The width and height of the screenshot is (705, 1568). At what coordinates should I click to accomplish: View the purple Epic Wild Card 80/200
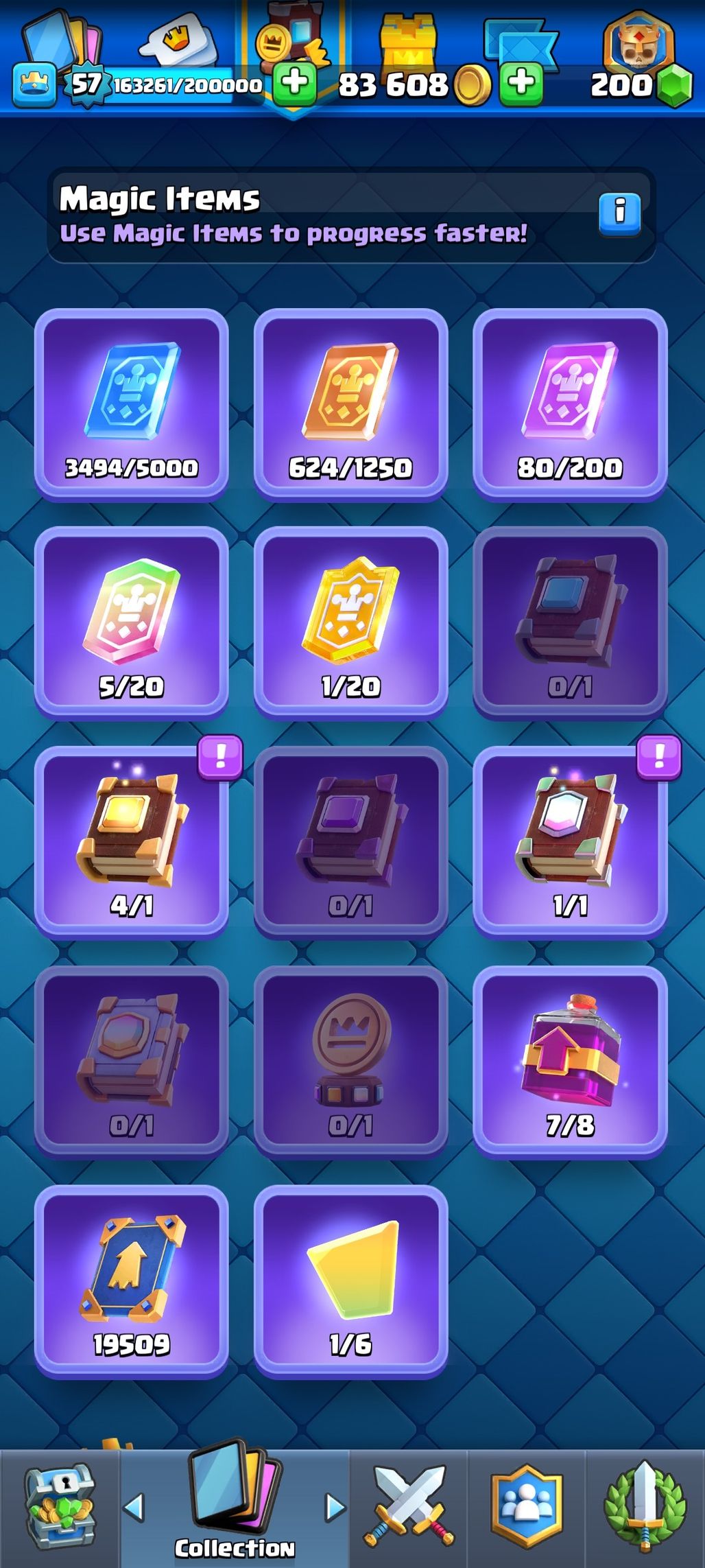pos(569,405)
